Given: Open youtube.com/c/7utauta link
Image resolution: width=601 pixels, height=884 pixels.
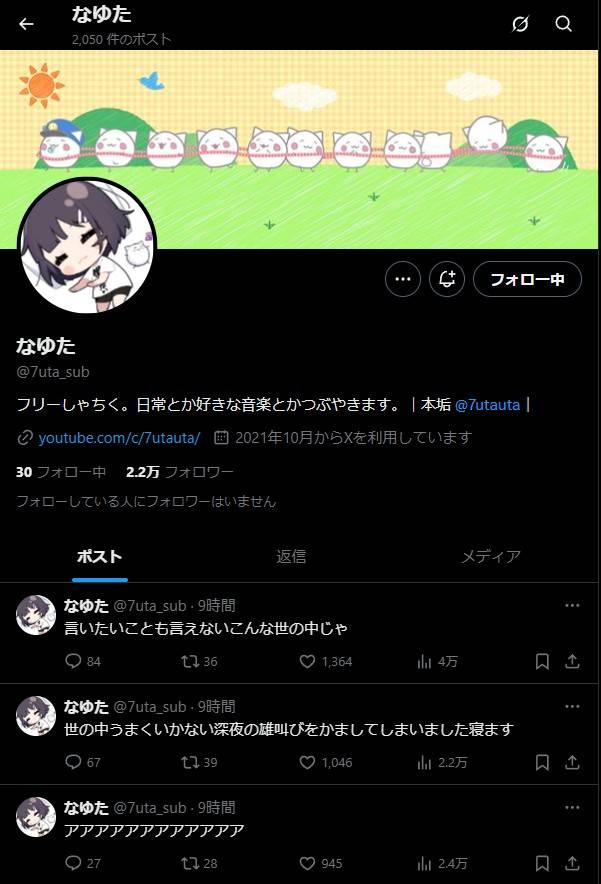Looking at the screenshot, I should coord(119,438).
